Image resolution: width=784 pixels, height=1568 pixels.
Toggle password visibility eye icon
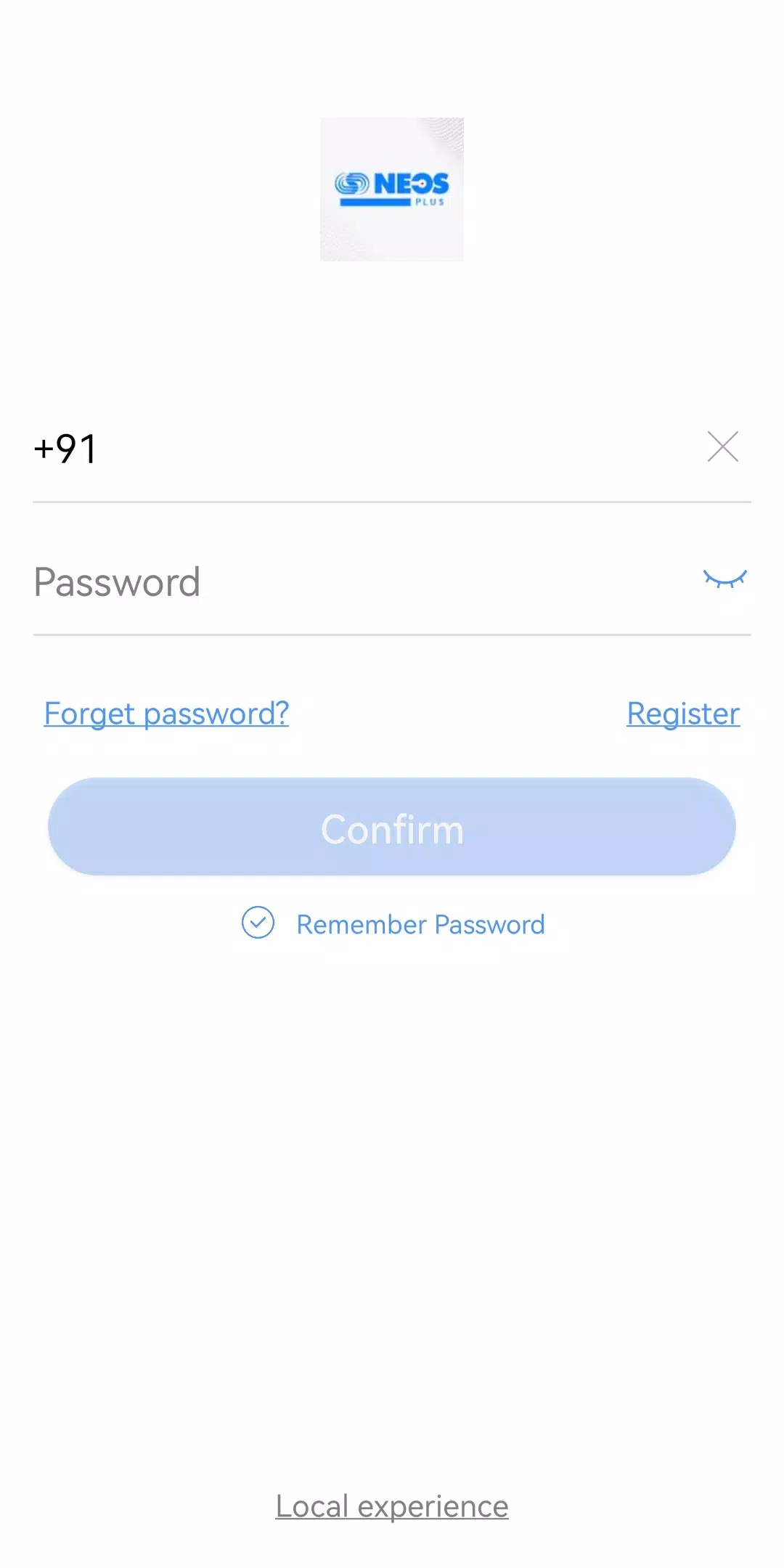click(x=724, y=579)
